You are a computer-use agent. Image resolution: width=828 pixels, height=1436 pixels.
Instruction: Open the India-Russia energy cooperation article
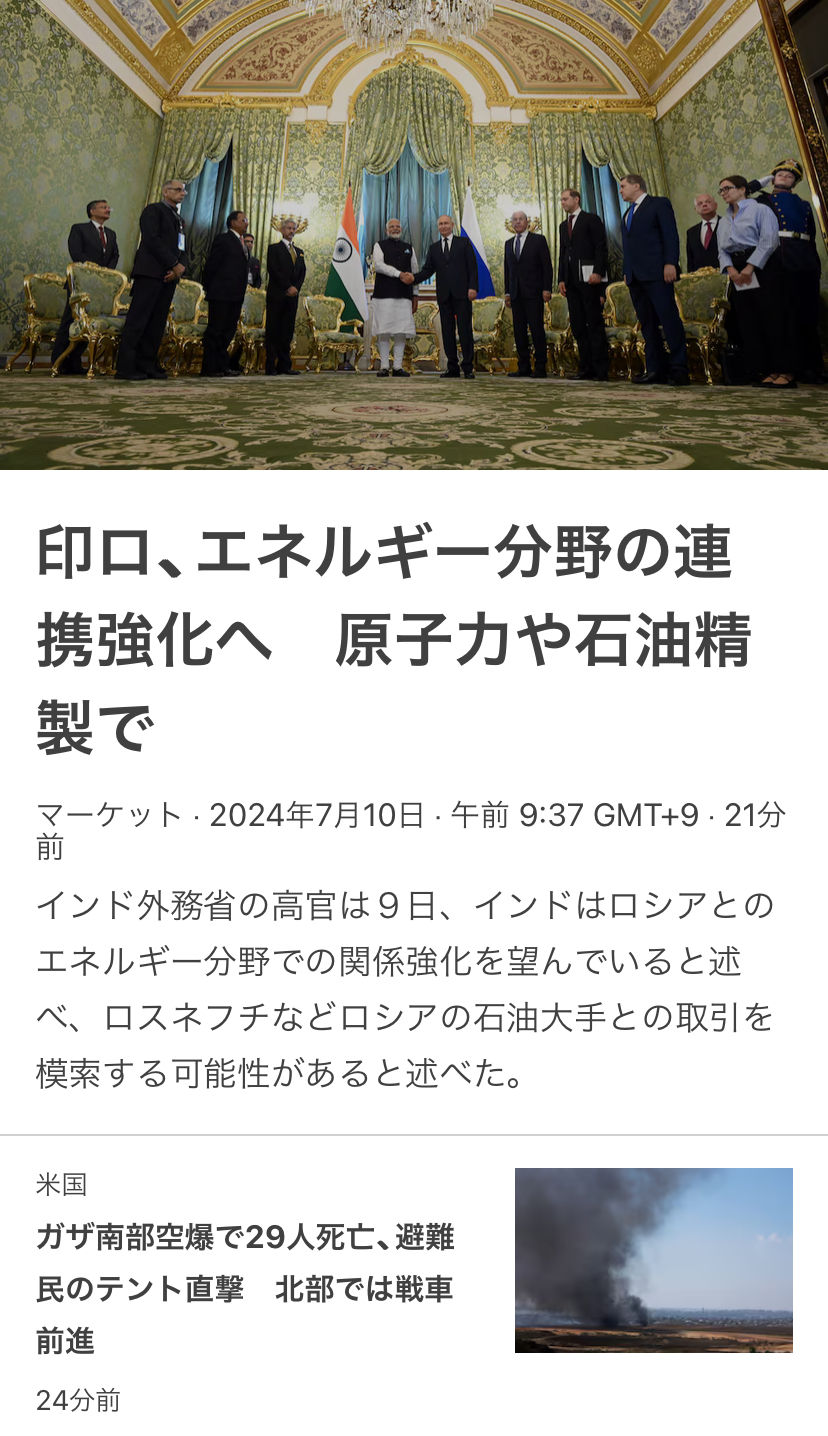click(394, 640)
